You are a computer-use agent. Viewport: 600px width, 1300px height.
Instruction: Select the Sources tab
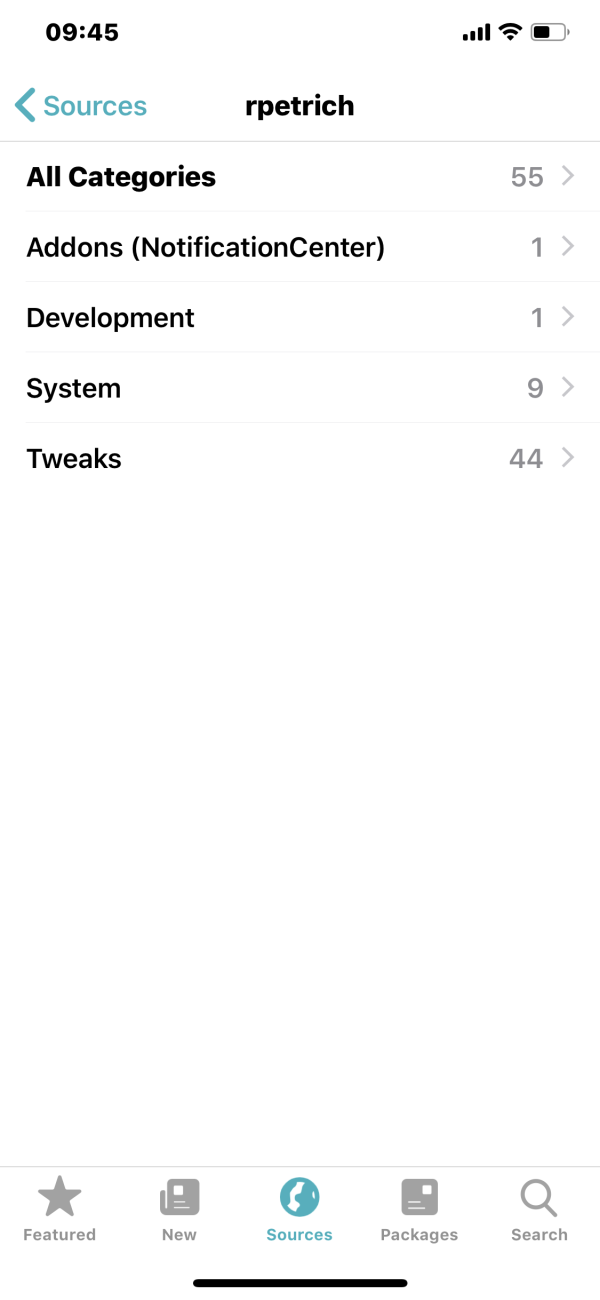300,1209
